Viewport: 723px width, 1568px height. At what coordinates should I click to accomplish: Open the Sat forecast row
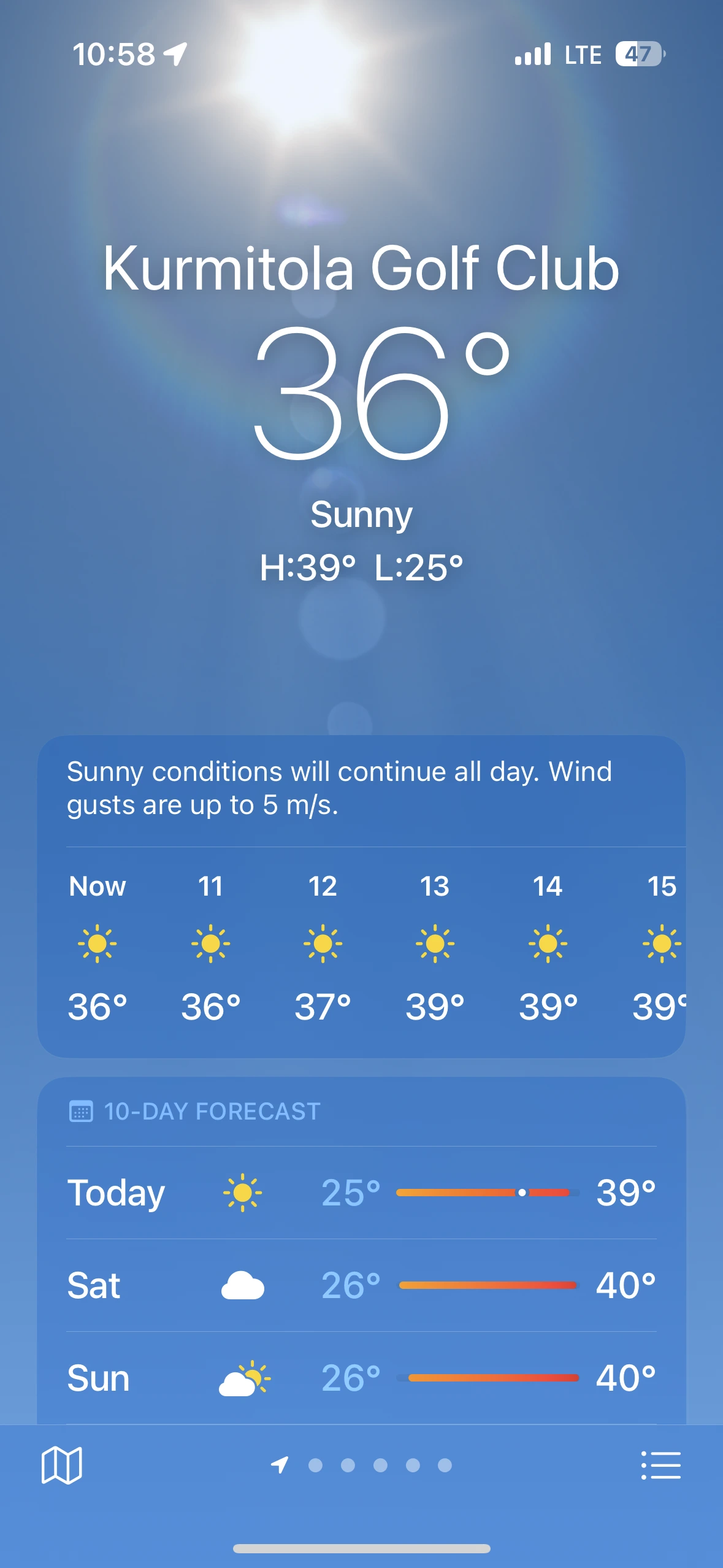click(x=361, y=1285)
